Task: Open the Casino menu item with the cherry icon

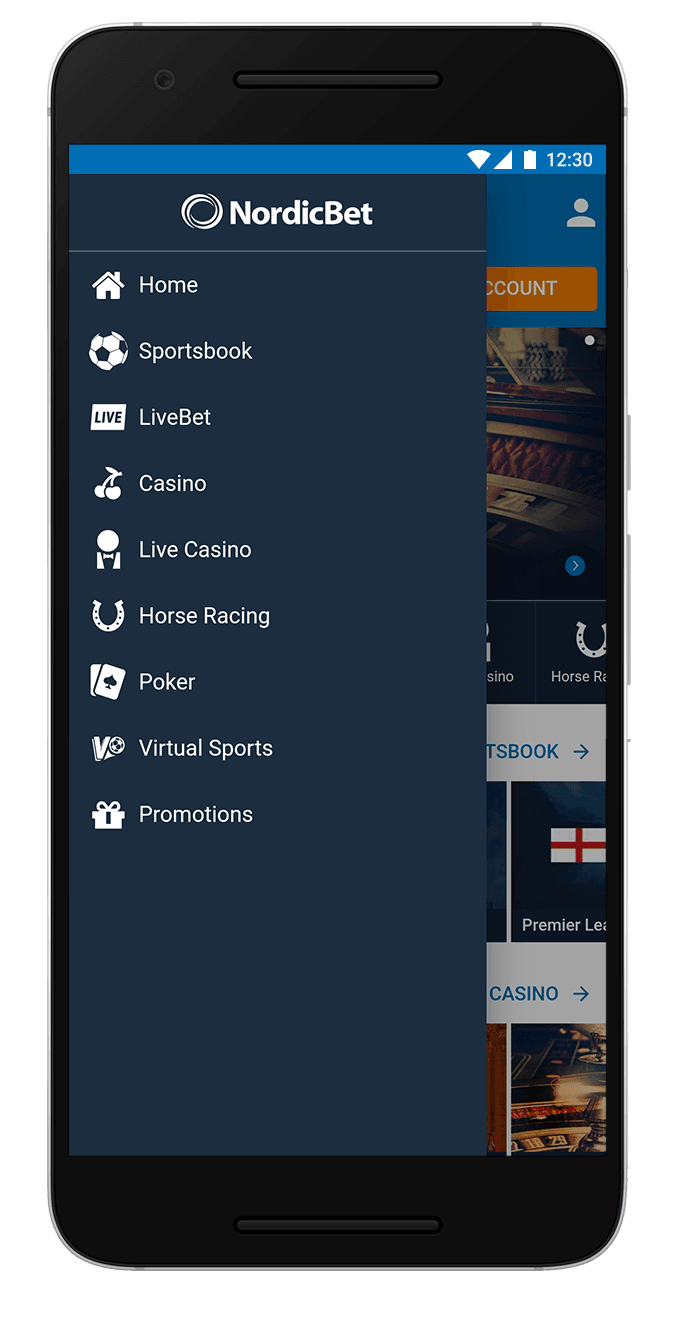Action: [x=172, y=483]
